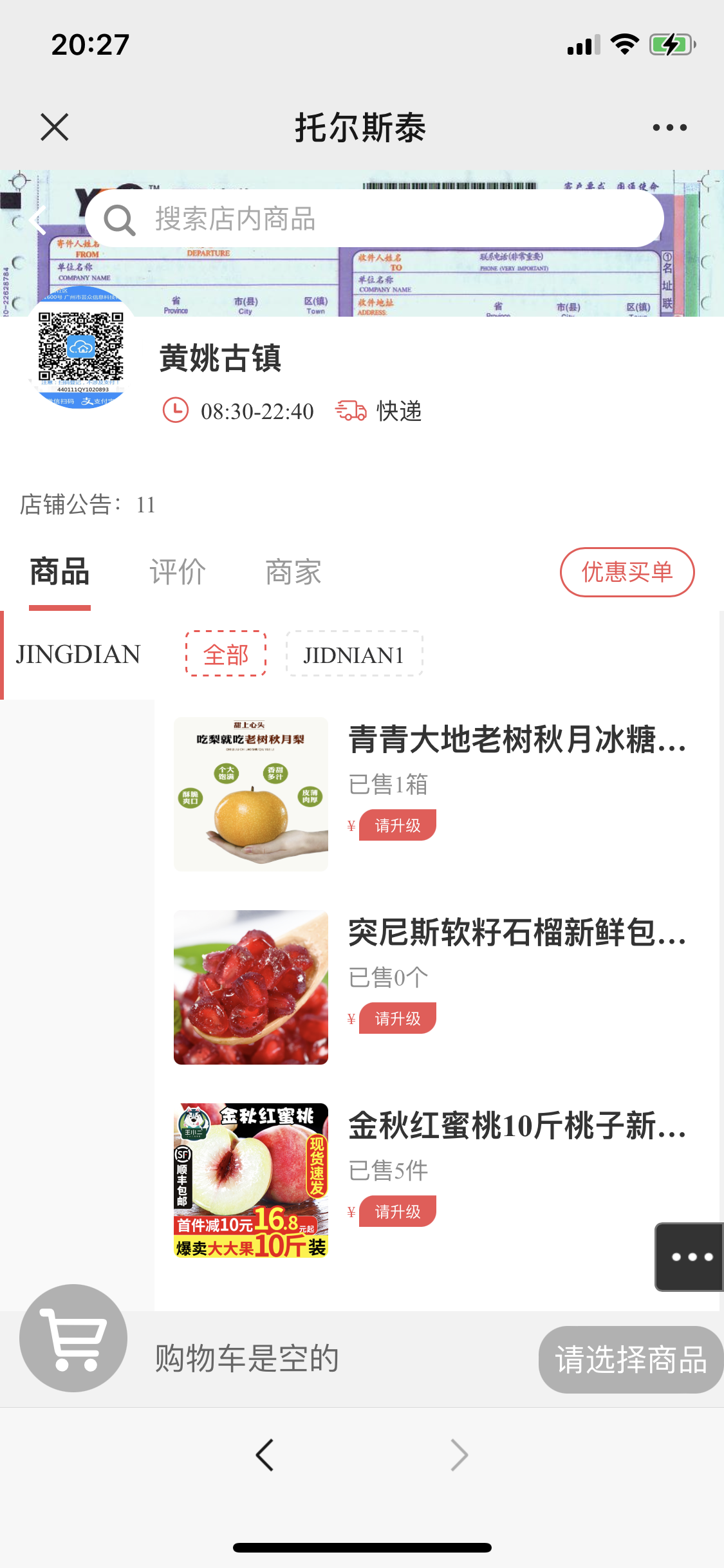Image resolution: width=724 pixels, height=1568 pixels.
Task: Filter by the 全部 chip
Action: (x=226, y=654)
